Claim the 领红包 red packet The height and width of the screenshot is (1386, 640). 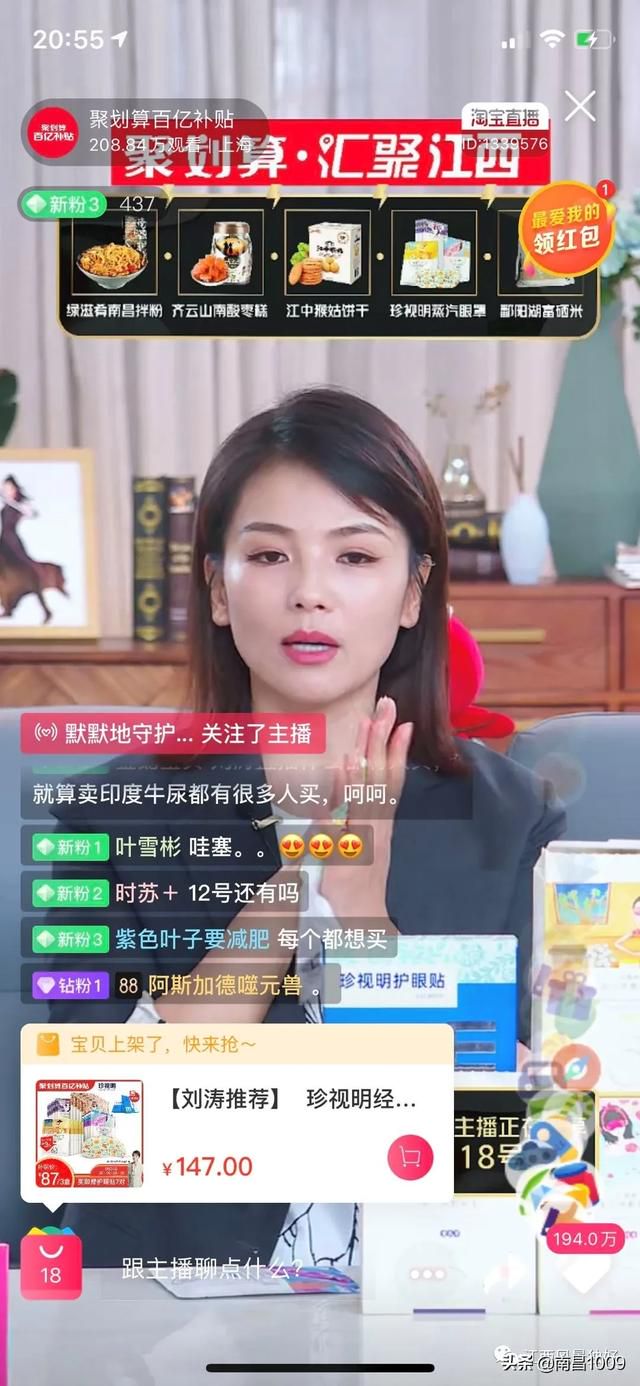pos(567,229)
